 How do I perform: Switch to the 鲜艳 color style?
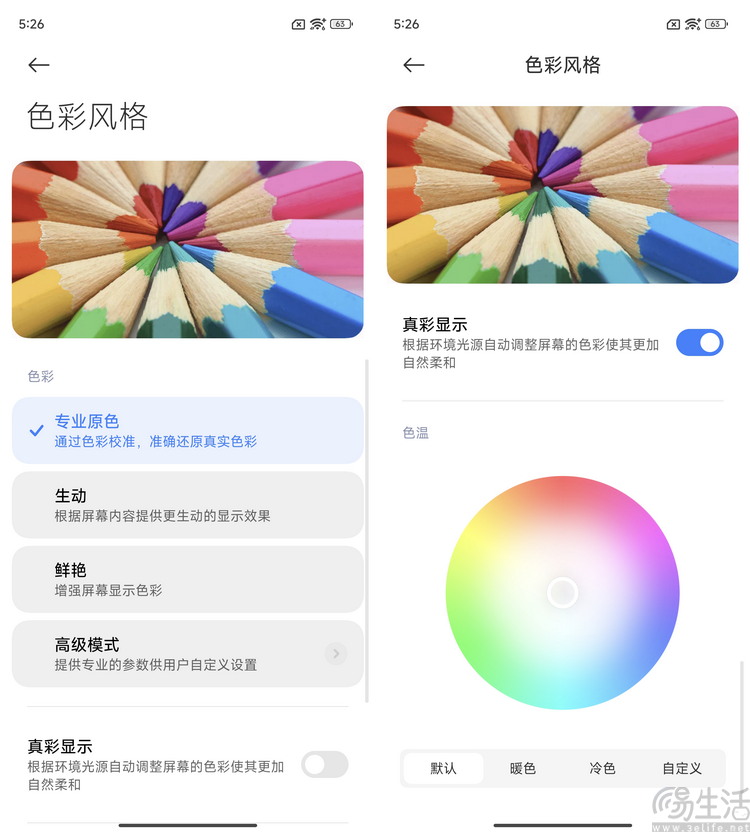(x=187, y=579)
